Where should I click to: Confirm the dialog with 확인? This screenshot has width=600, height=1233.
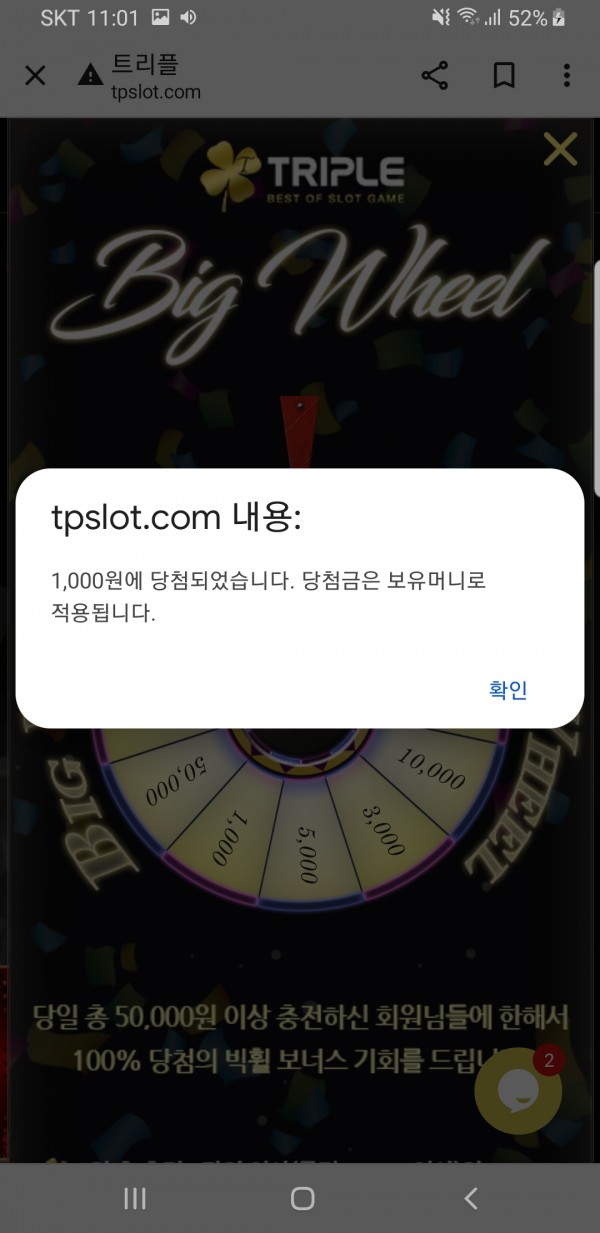pos(507,690)
